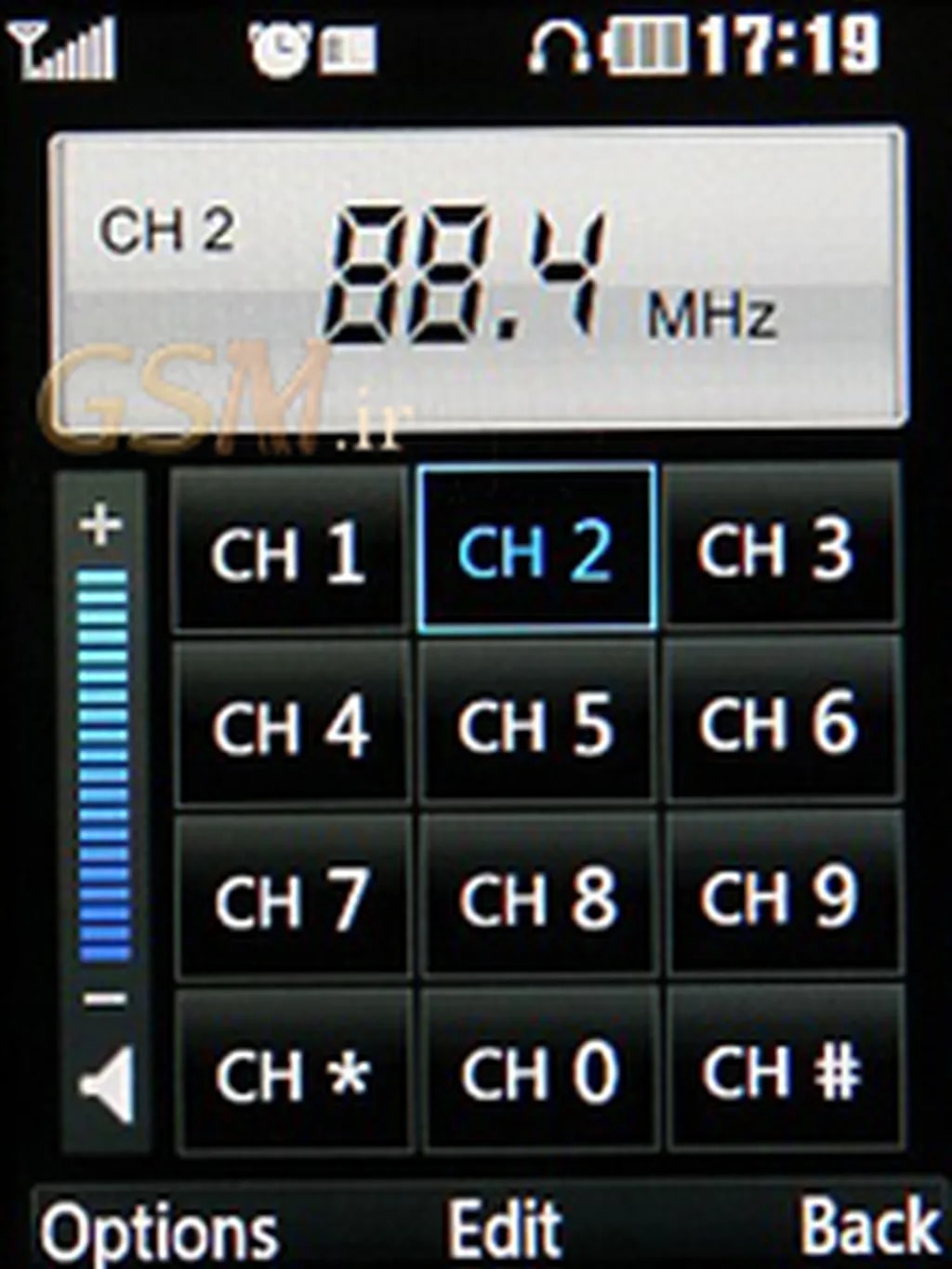The height and width of the screenshot is (1269, 952).
Task: Tune to the CH 4 preset
Action: point(291,723)
